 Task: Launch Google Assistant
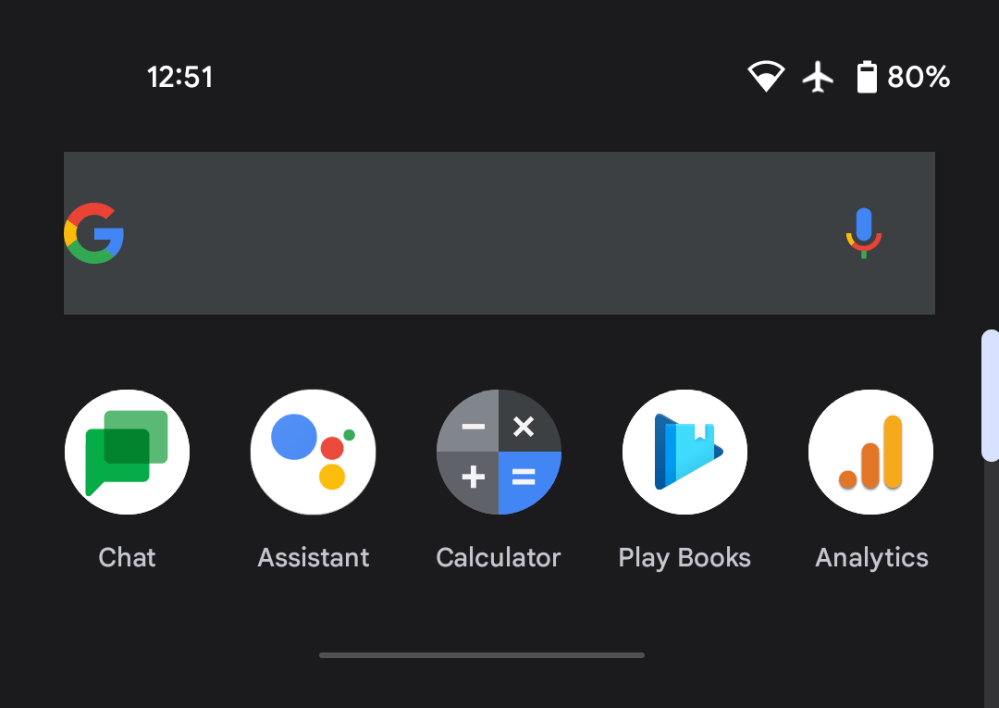point(313,453)
